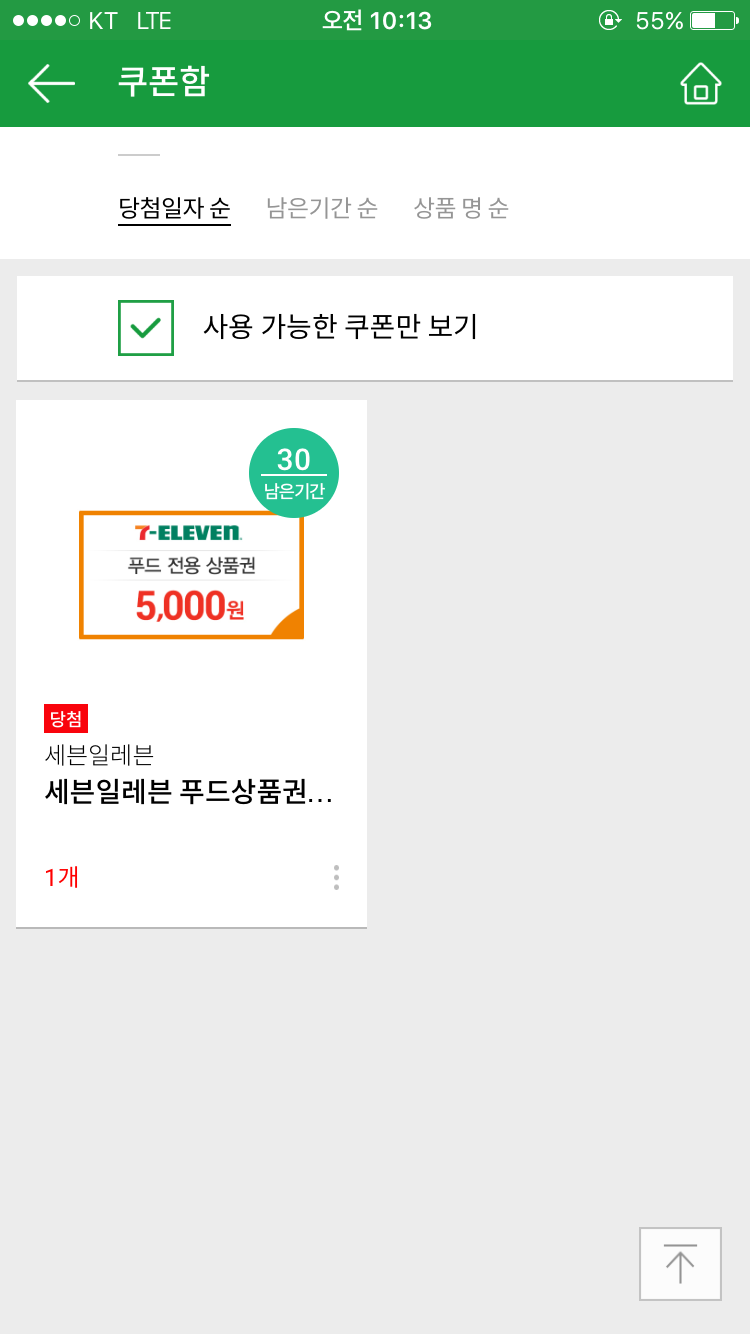This screenshot has height=1334, width=750.
Task: Open the 세븐일레븐 푸드상품권 coupon card
Action: pyautogui.click(x=191, y=620)
